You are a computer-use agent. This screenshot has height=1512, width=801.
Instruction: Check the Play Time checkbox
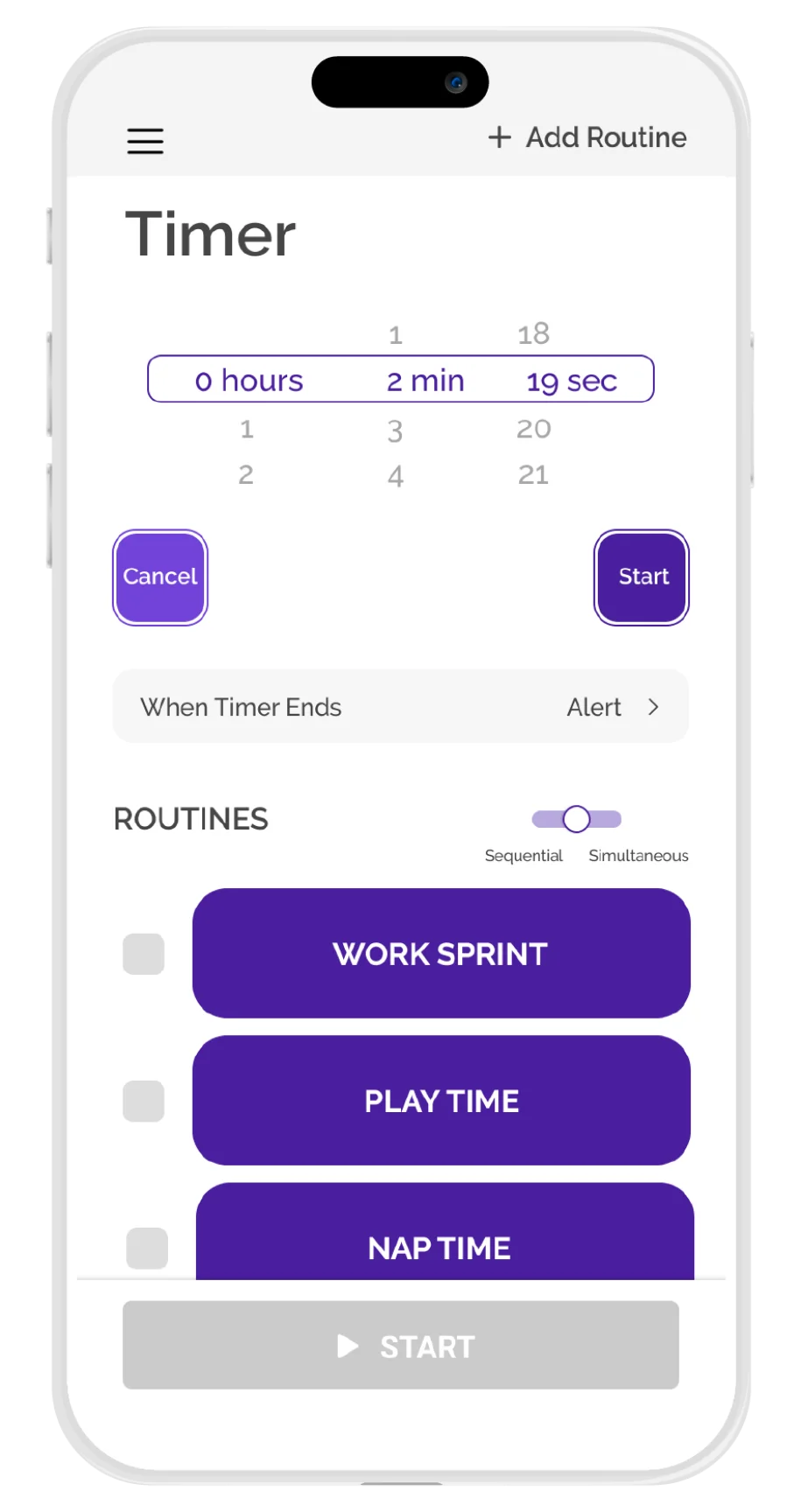point(144,1101)
